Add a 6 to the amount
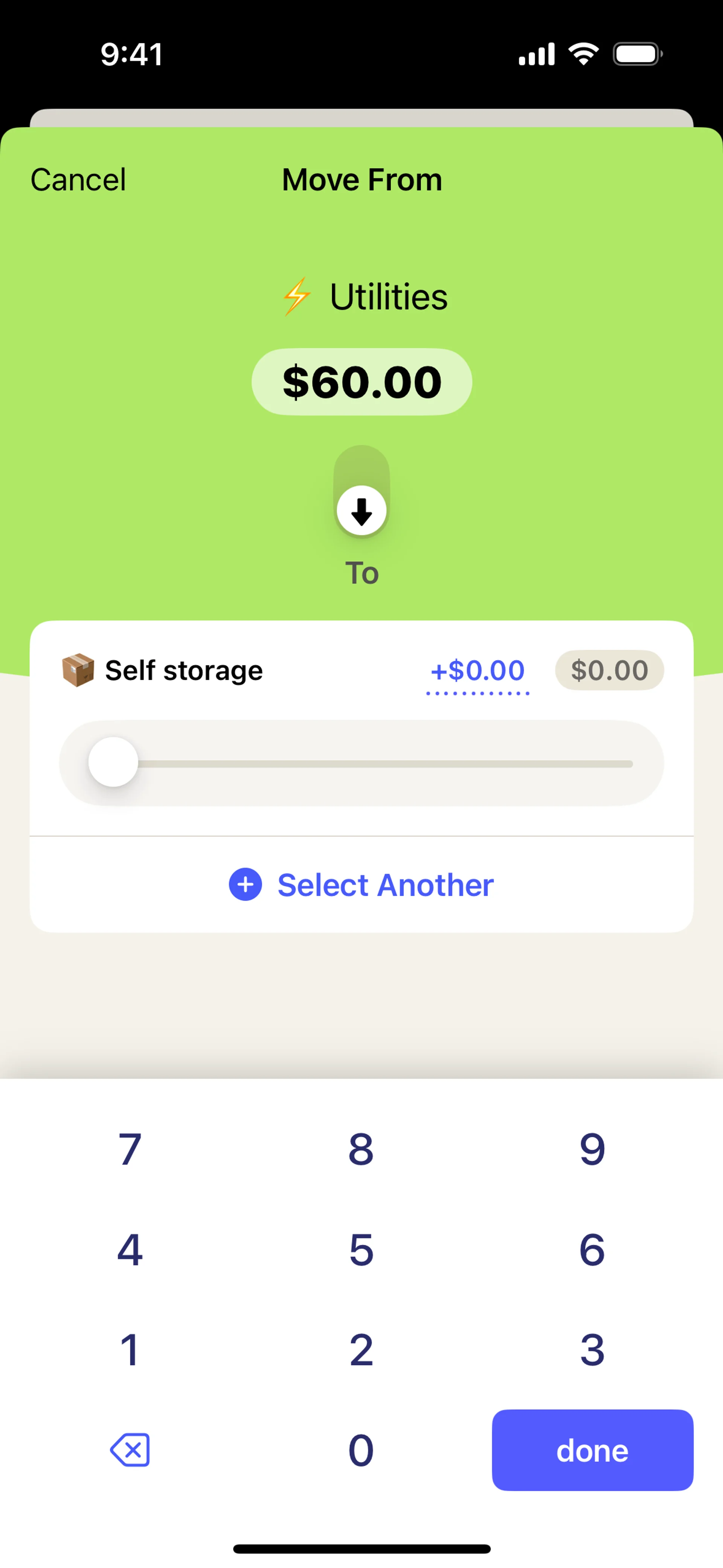 (x=592, y=1250)
